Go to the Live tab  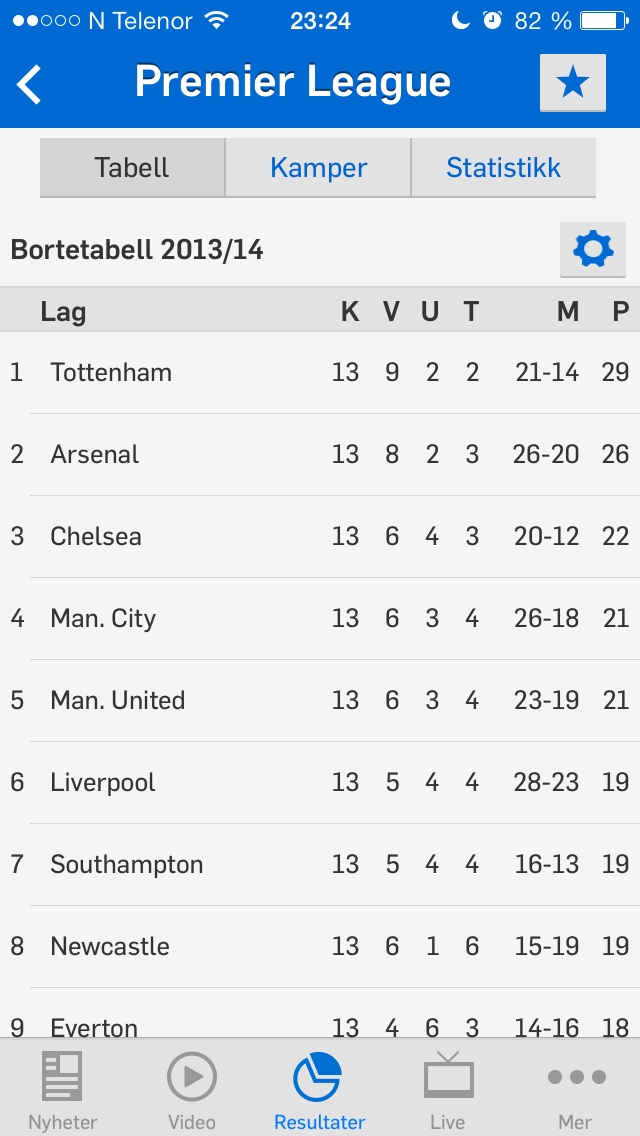click(448, 1089)
